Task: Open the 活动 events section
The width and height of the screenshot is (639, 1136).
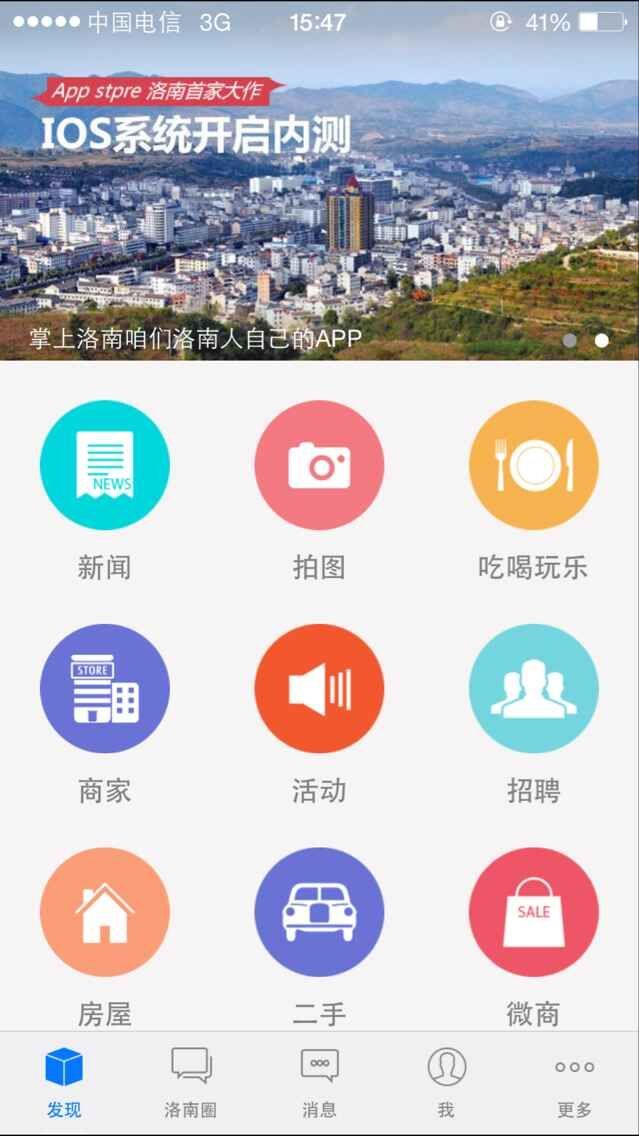Action: point(319,689)
